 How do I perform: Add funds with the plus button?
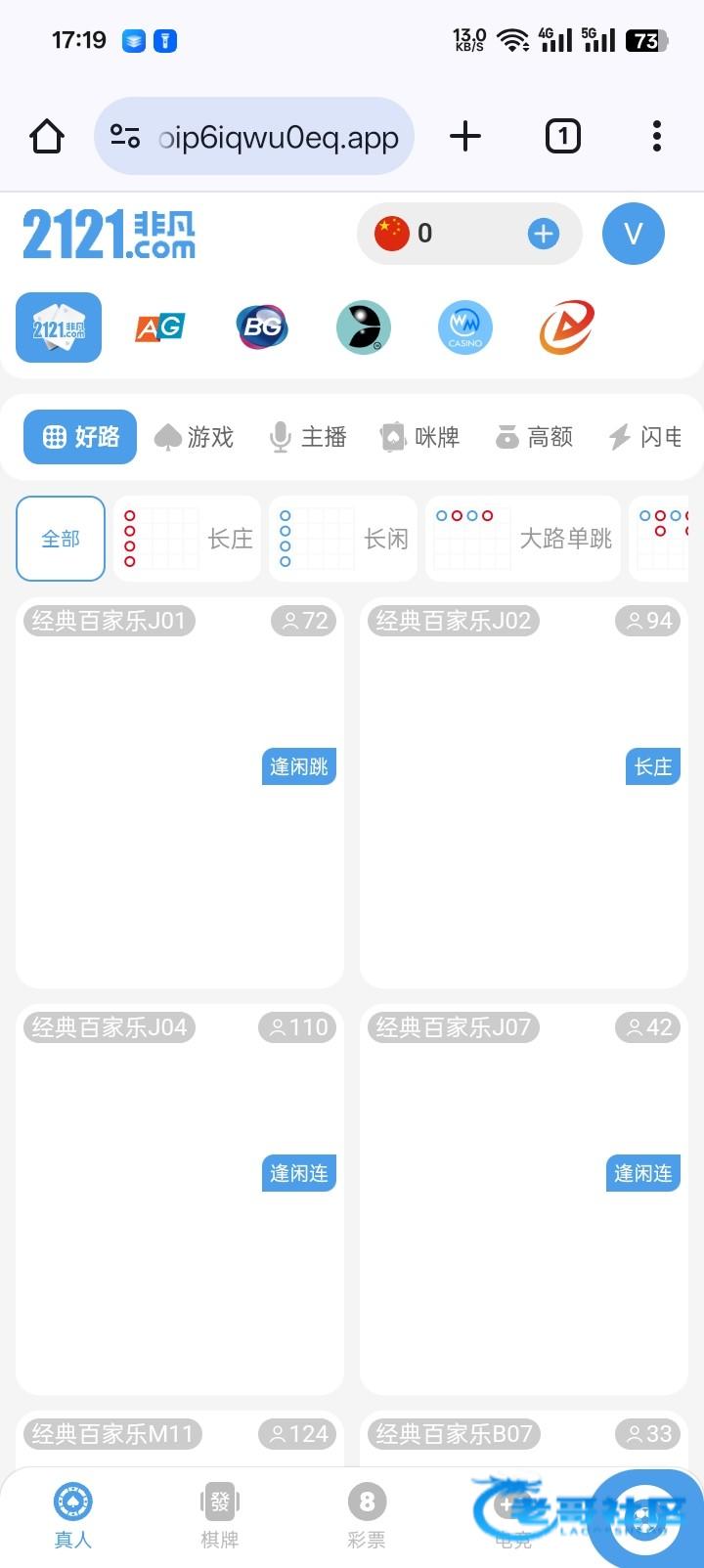(544, 234)
